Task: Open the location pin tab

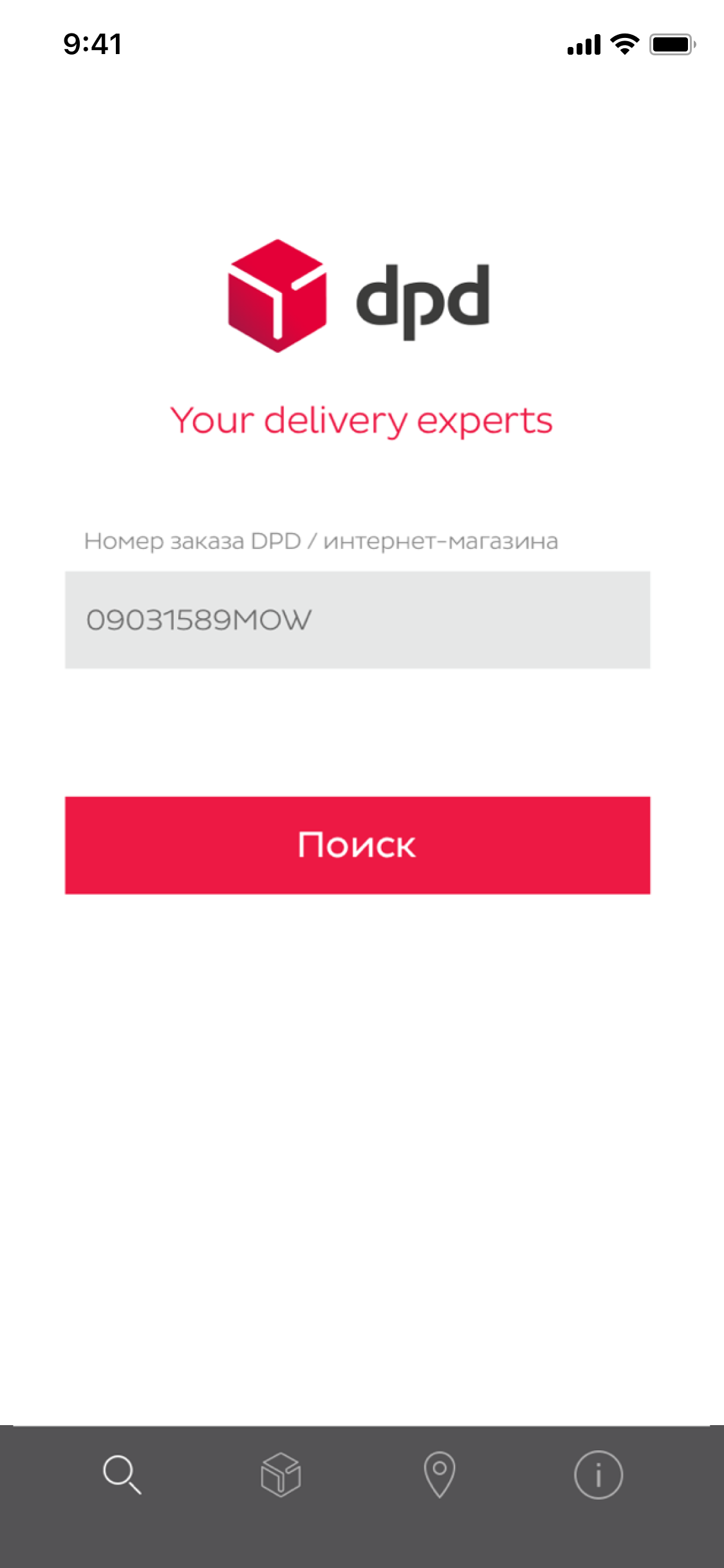Action: click(x=440, y=1475)
